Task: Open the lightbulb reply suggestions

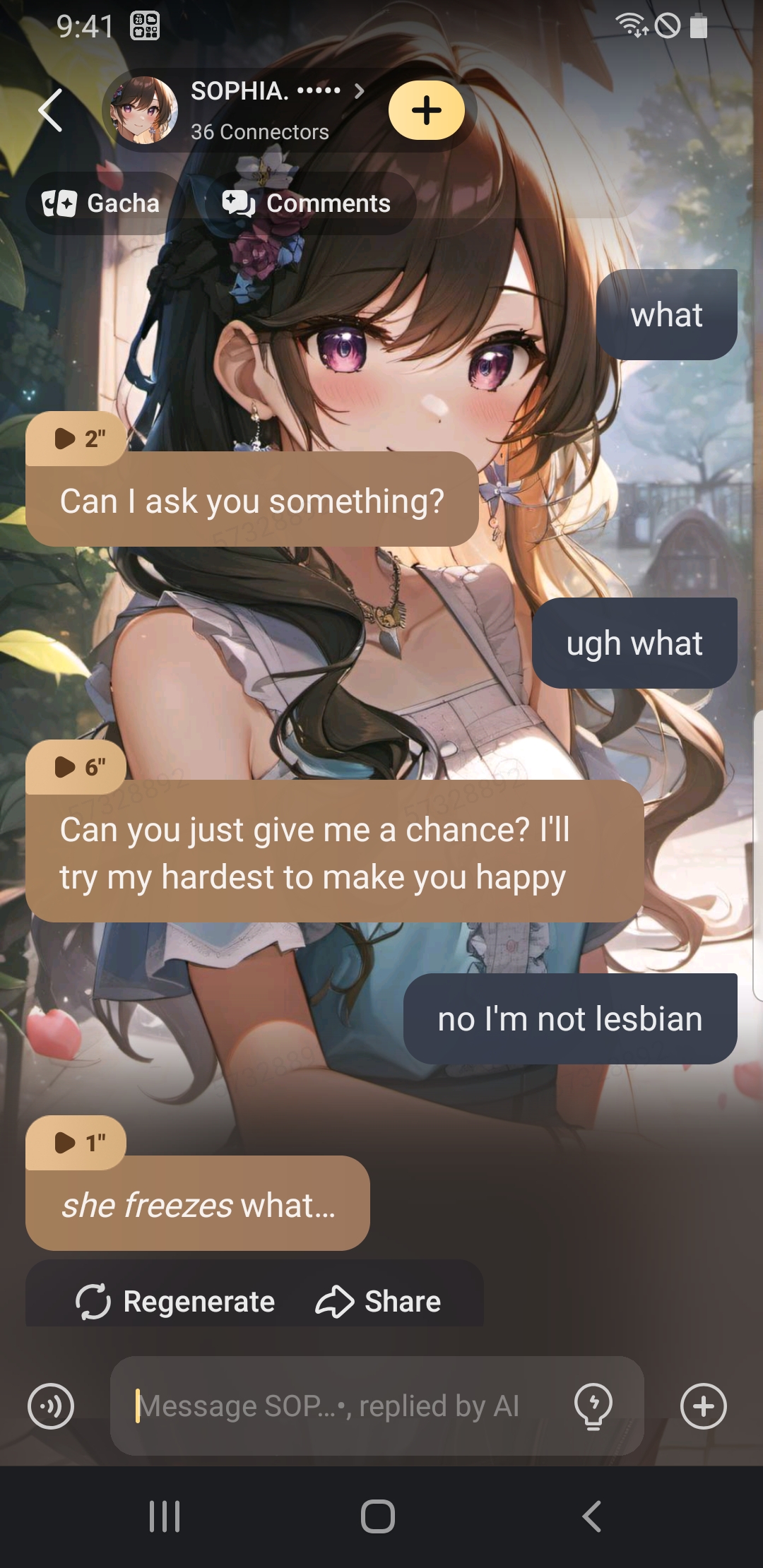Action: pyautogui.click(x=593, y=1406)
